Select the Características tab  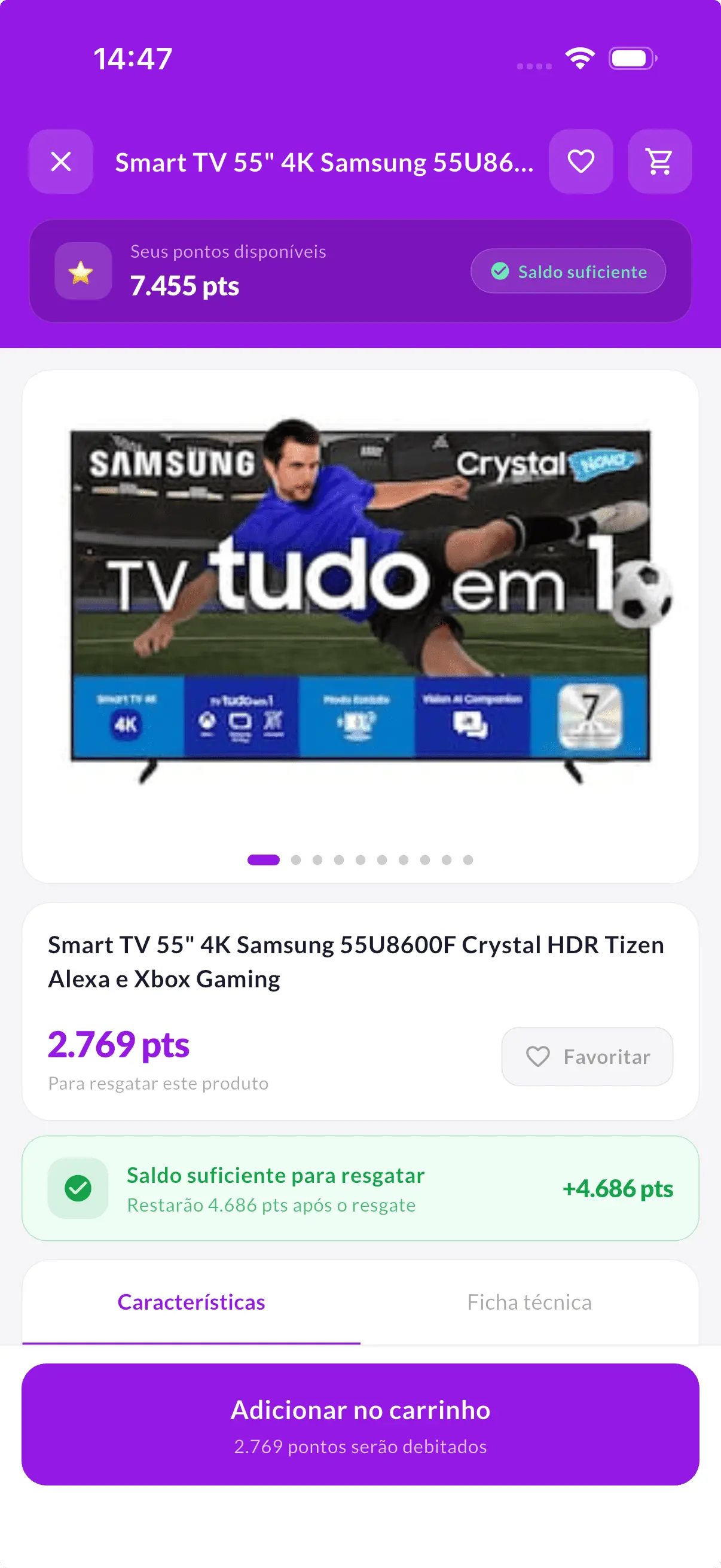191,1302
